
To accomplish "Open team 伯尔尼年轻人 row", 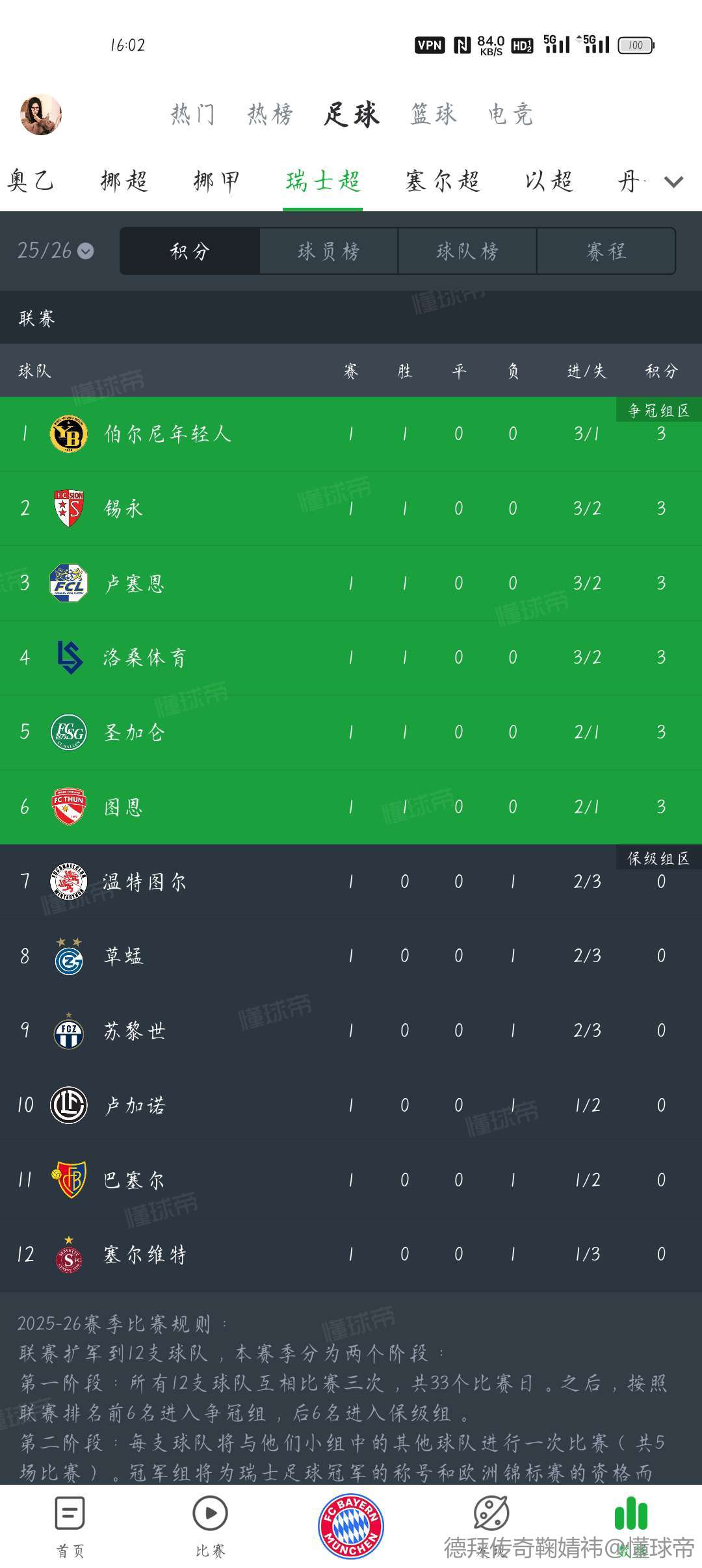I will [x=168, y=434].
